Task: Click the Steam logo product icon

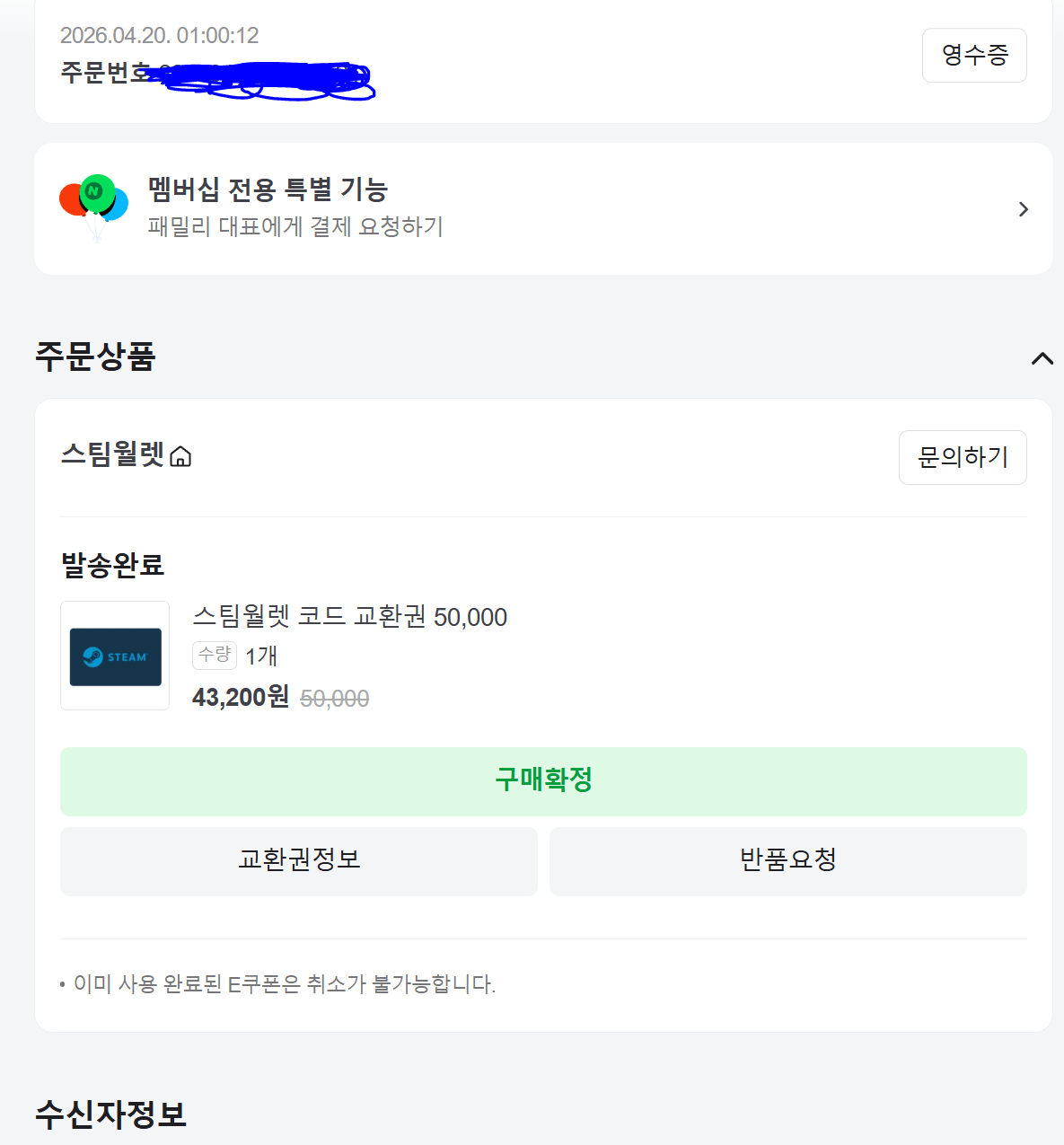Action: click(x=115, y=656)
